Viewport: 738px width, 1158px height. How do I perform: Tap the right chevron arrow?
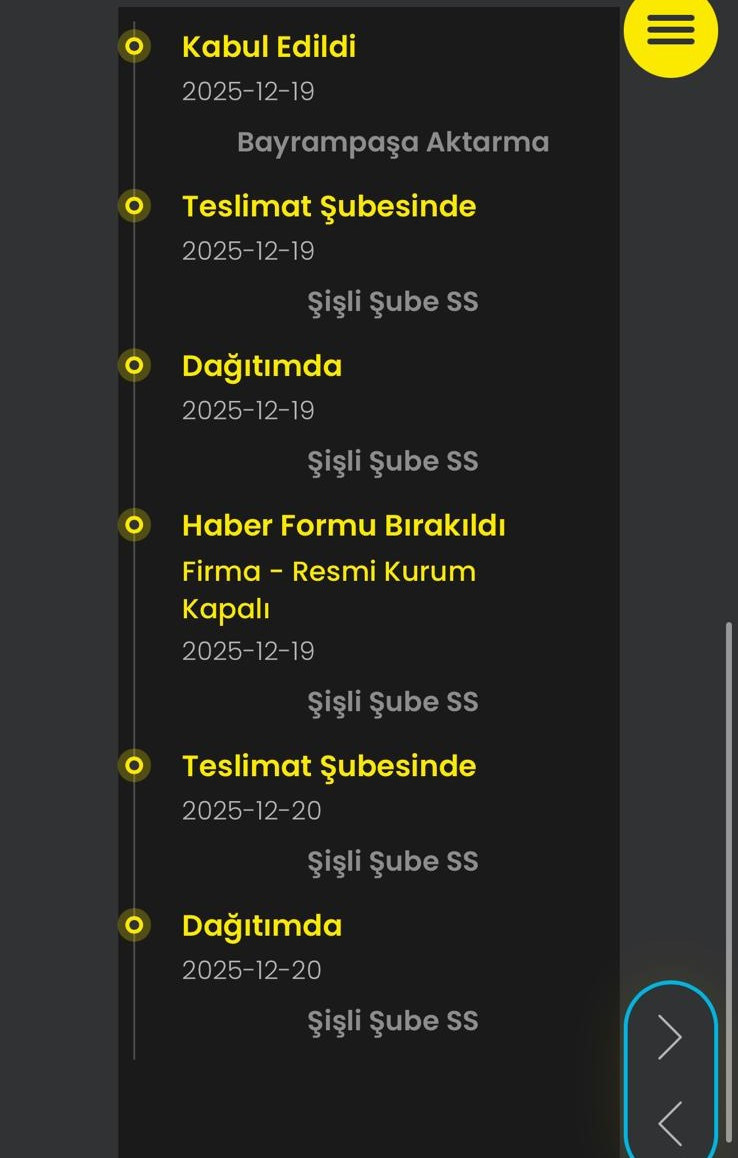click(670, 1037)
